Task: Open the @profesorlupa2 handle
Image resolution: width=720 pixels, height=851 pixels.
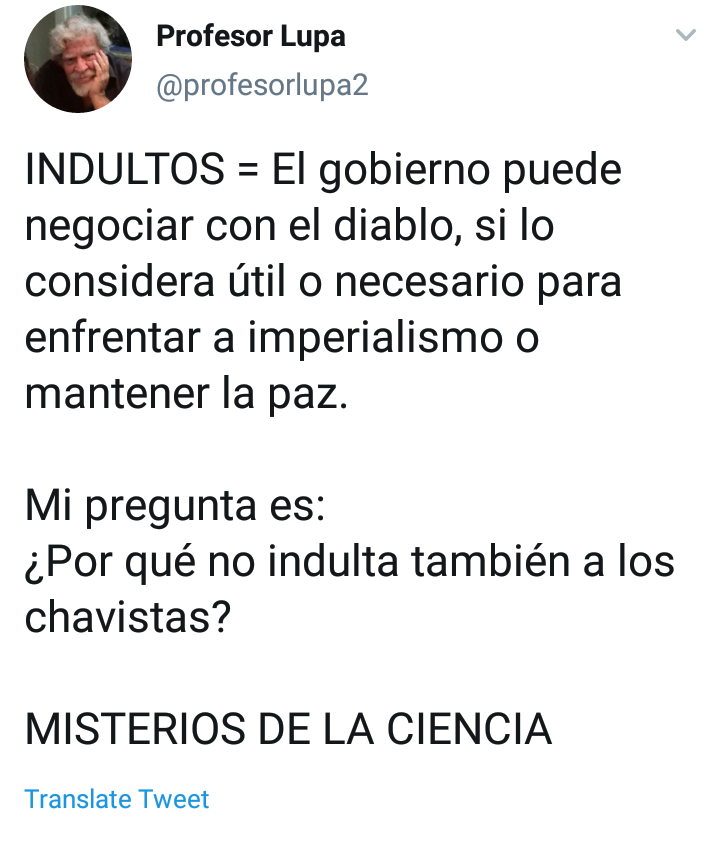Action: coord(262,86)
